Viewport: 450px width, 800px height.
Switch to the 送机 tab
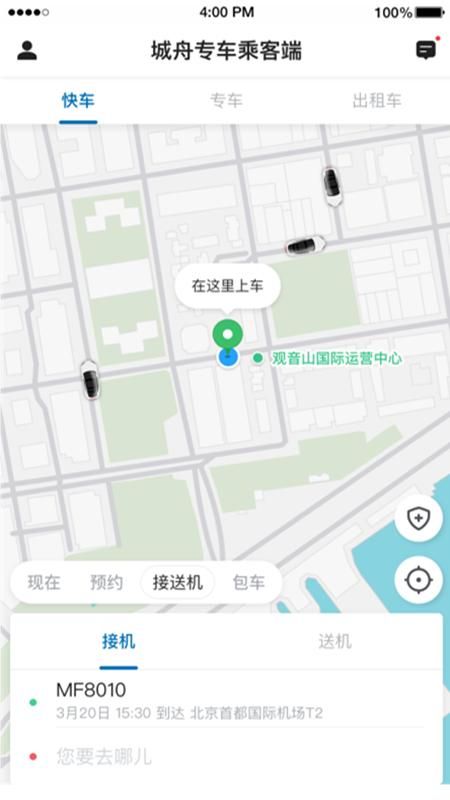click(335, 641)
